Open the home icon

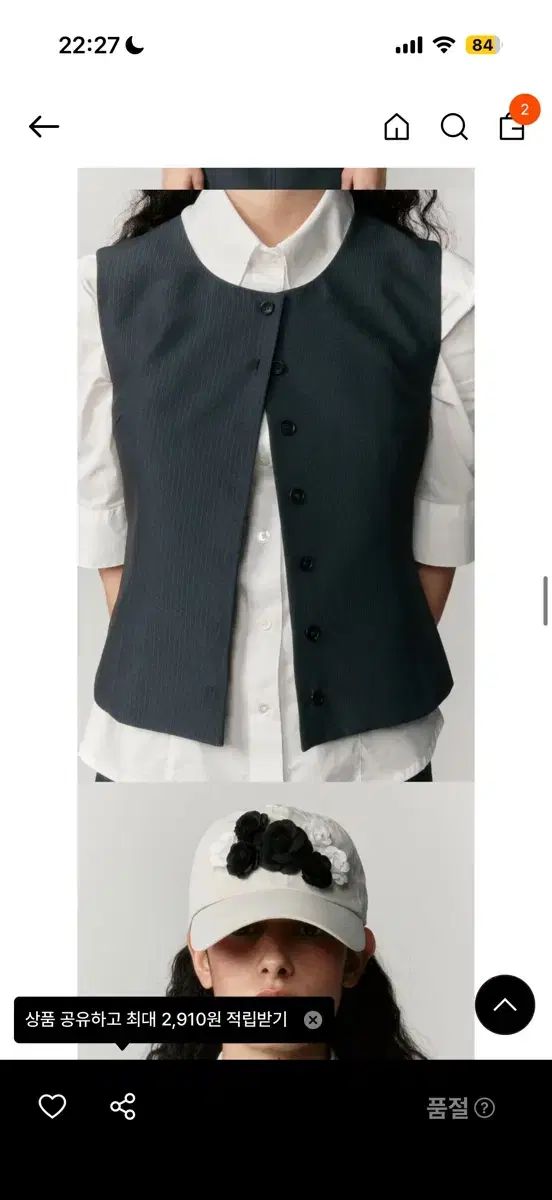(x=397, y=127)
